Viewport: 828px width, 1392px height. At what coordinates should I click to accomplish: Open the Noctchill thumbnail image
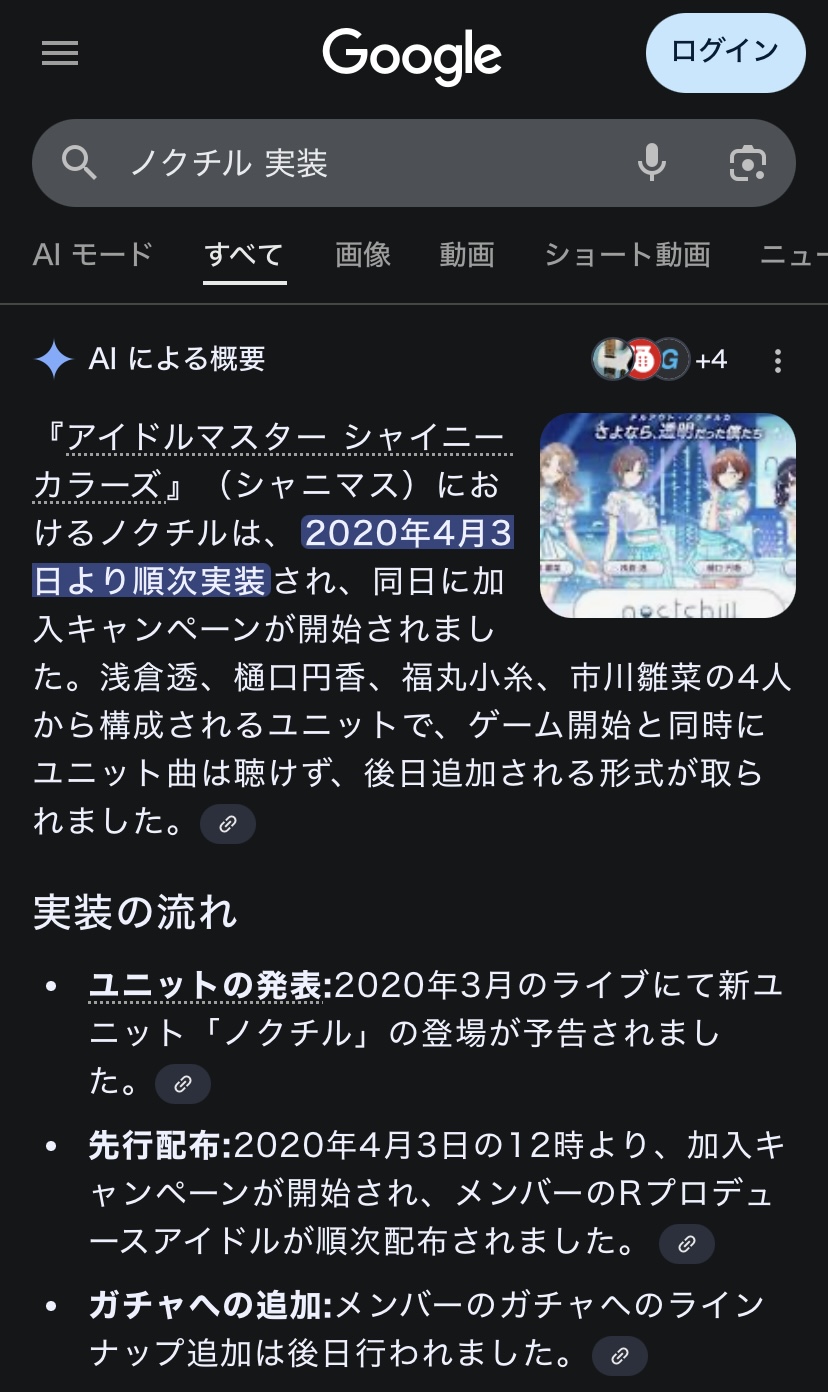(x=667, y=515)
